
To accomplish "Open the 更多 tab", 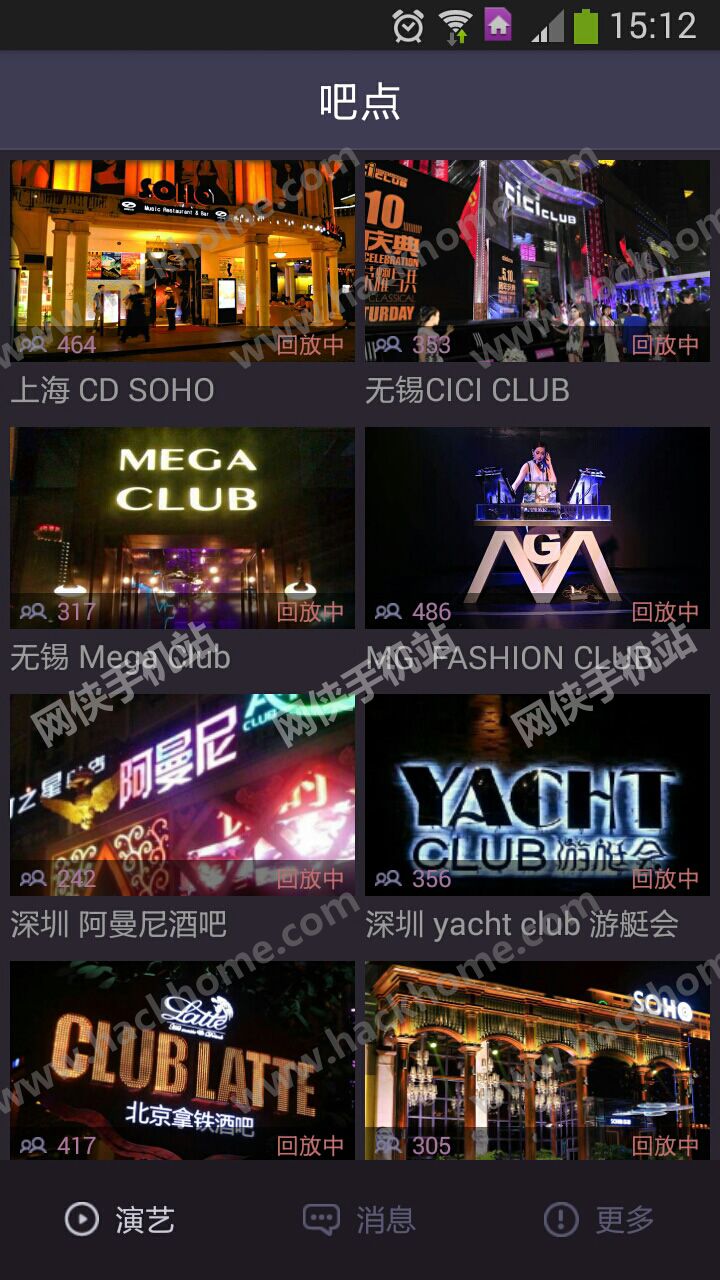I will (600, 1220).
